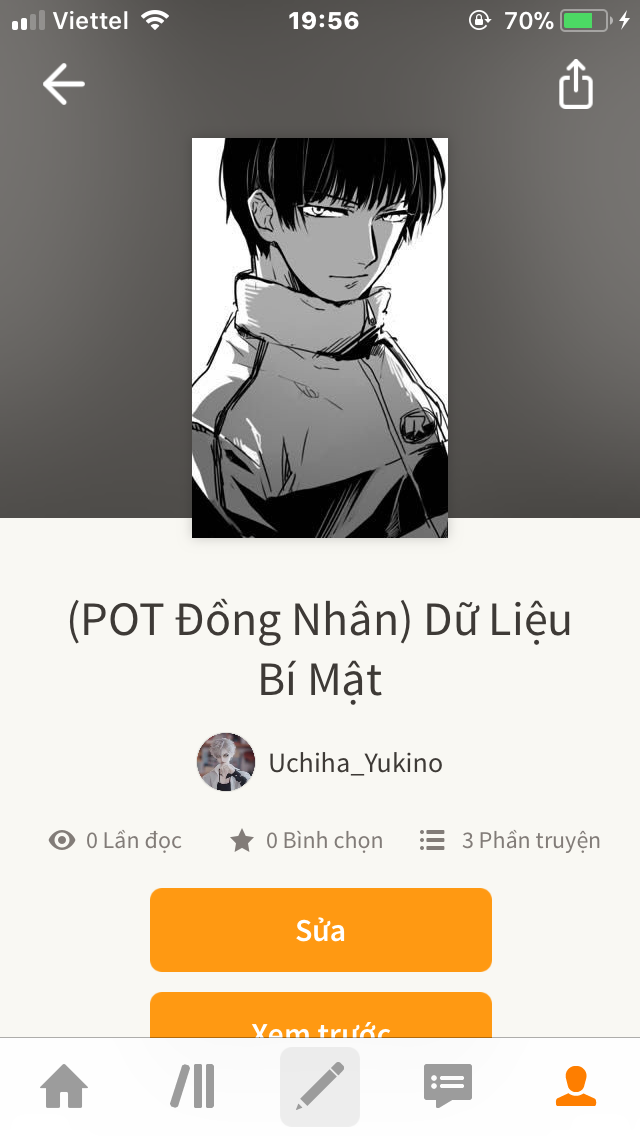Open the story cover image
Screen dimensions: 640x1136
pyautogui.click(x=320, y=338)
